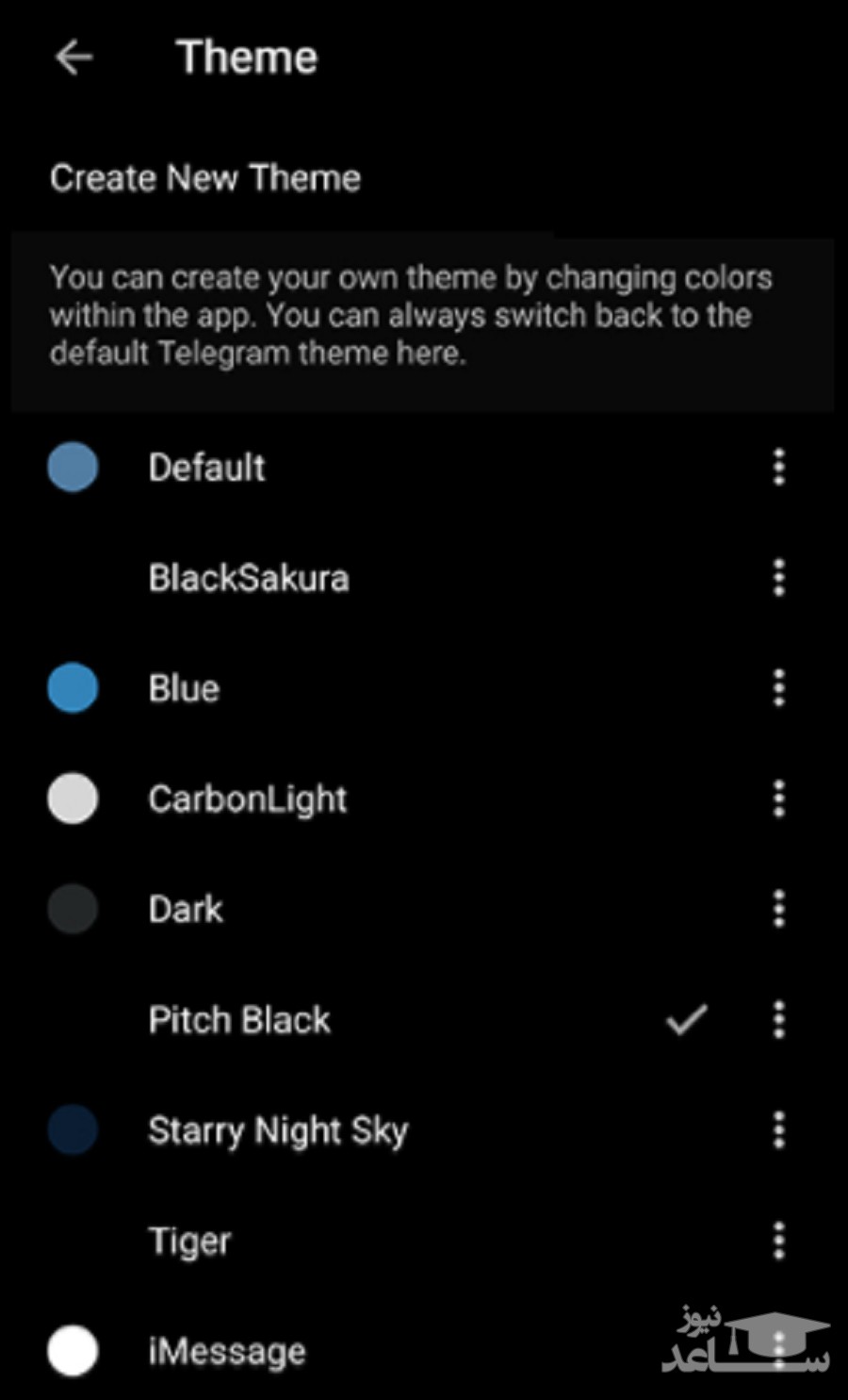Tap the Pitch Black theme row
The height and width of the screenshot is (1400, 848).
tap(239, 1020)
